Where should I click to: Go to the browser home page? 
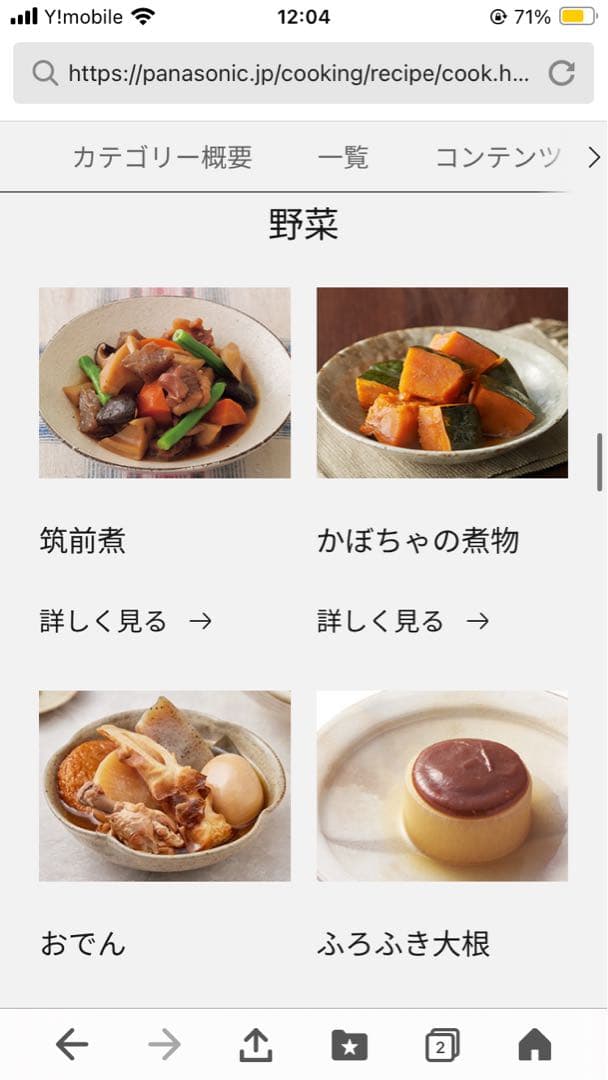535,1045
